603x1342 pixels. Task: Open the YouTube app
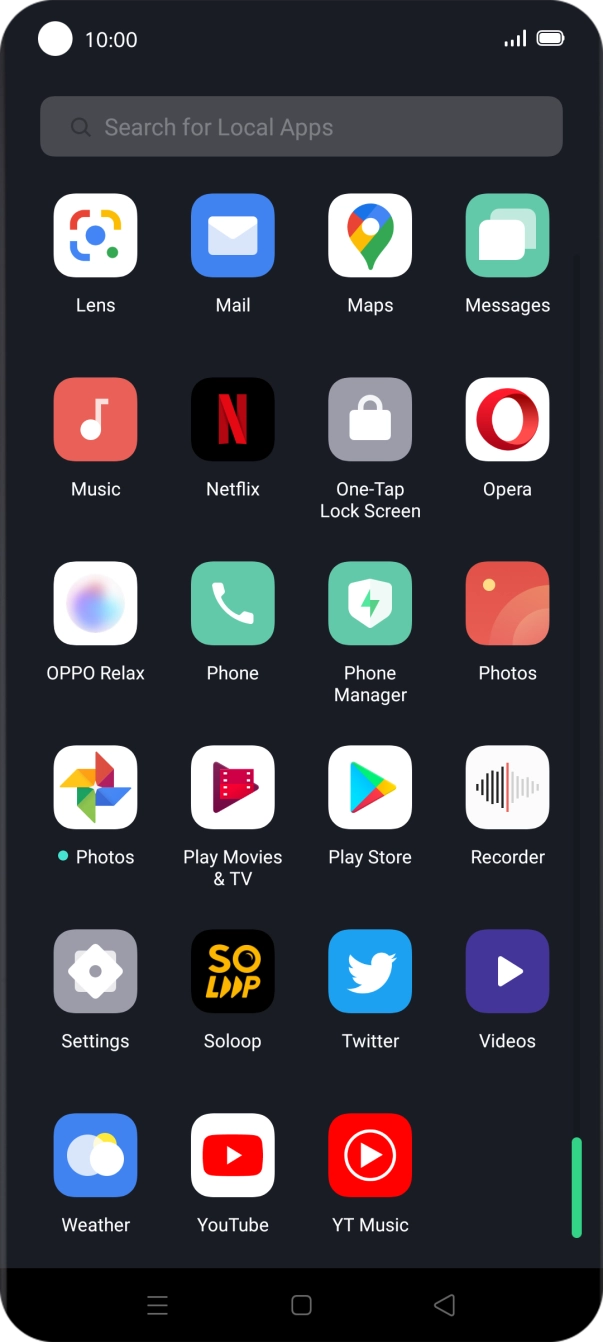[233, 1155]
